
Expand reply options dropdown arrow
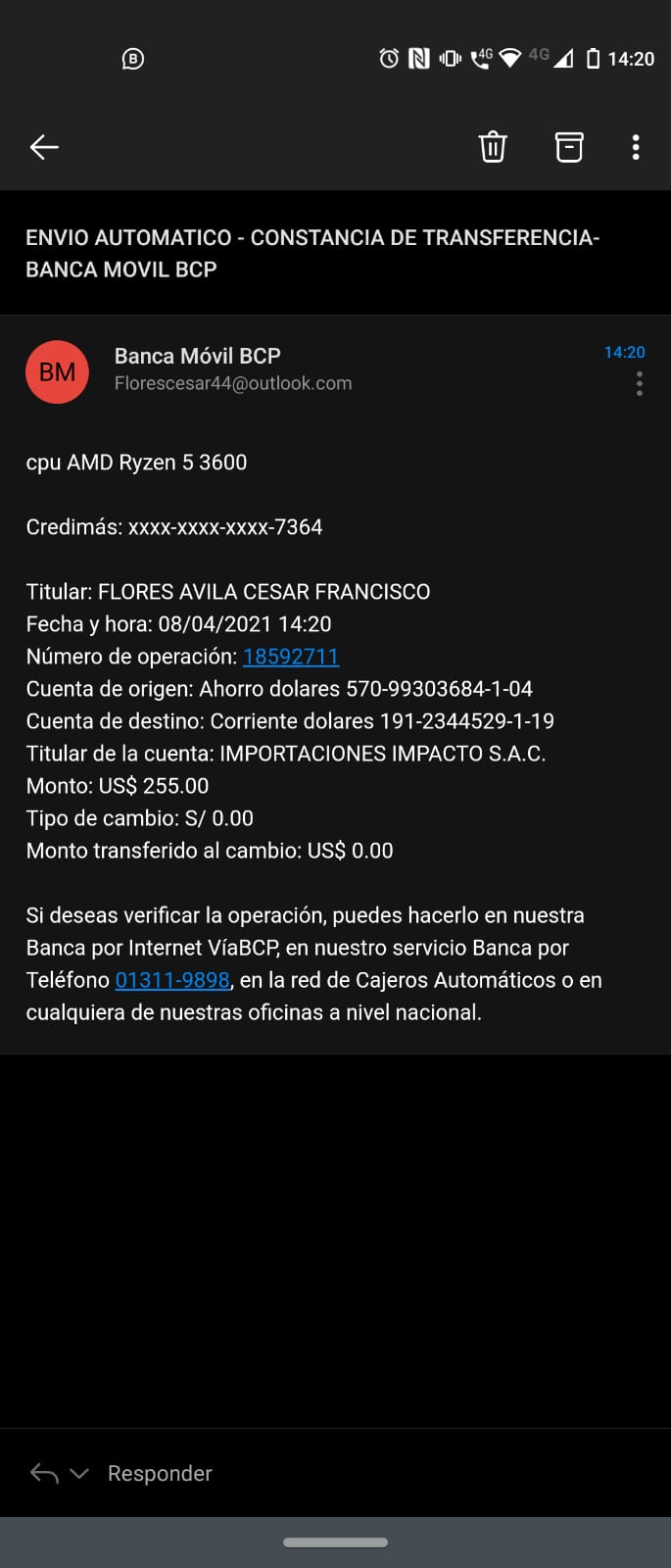pos(80,1473)
